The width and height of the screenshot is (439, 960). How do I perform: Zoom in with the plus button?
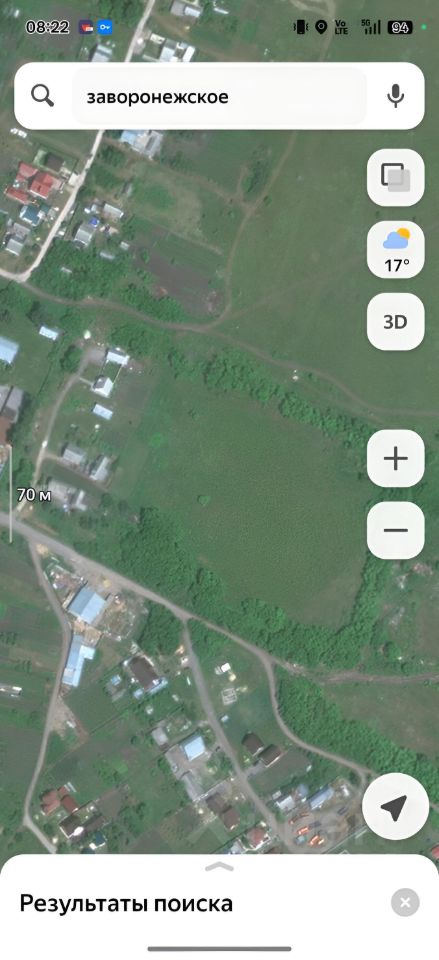(396, 459)
